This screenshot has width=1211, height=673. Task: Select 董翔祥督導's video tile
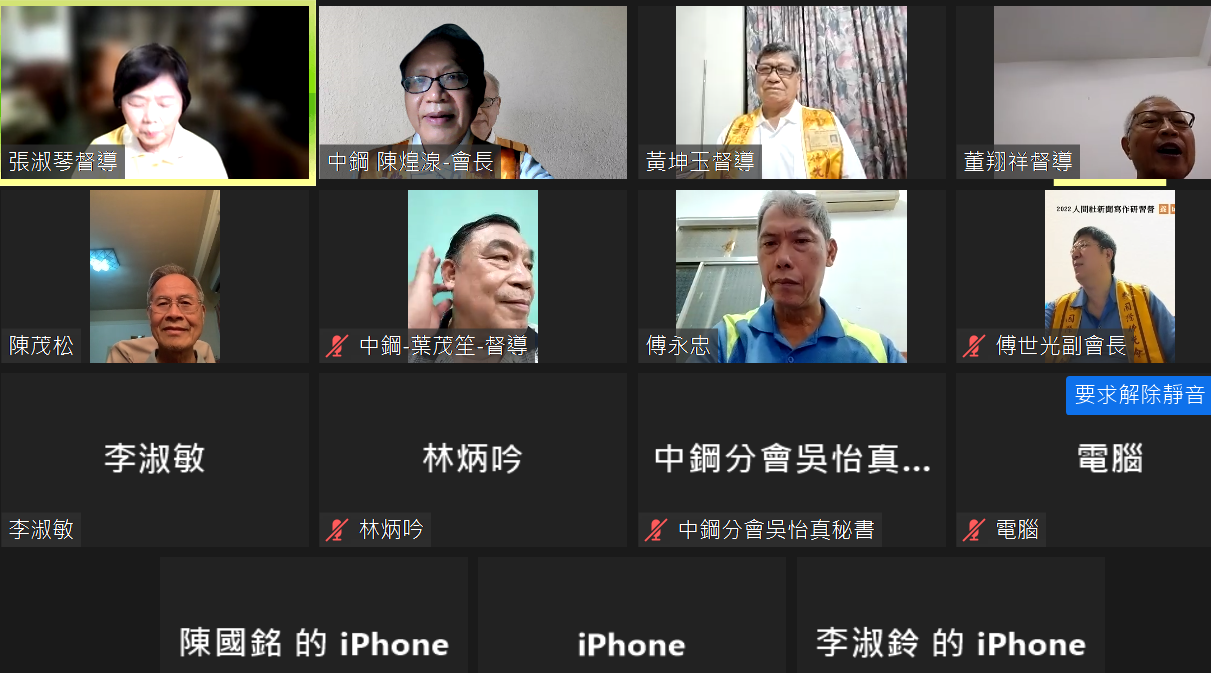pos(1083,92)
